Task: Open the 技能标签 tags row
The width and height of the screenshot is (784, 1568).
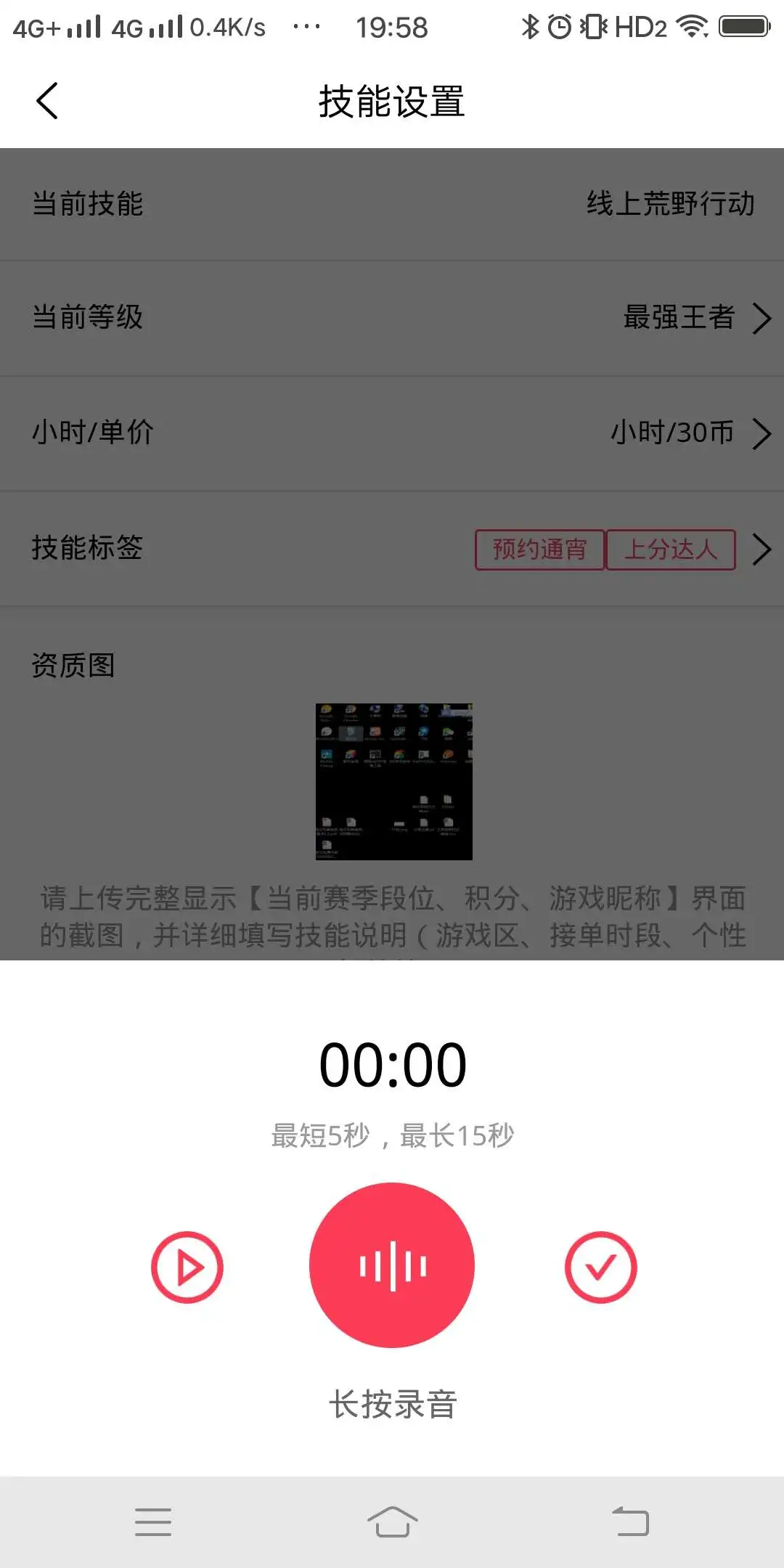Action: [x=392, y=548]
